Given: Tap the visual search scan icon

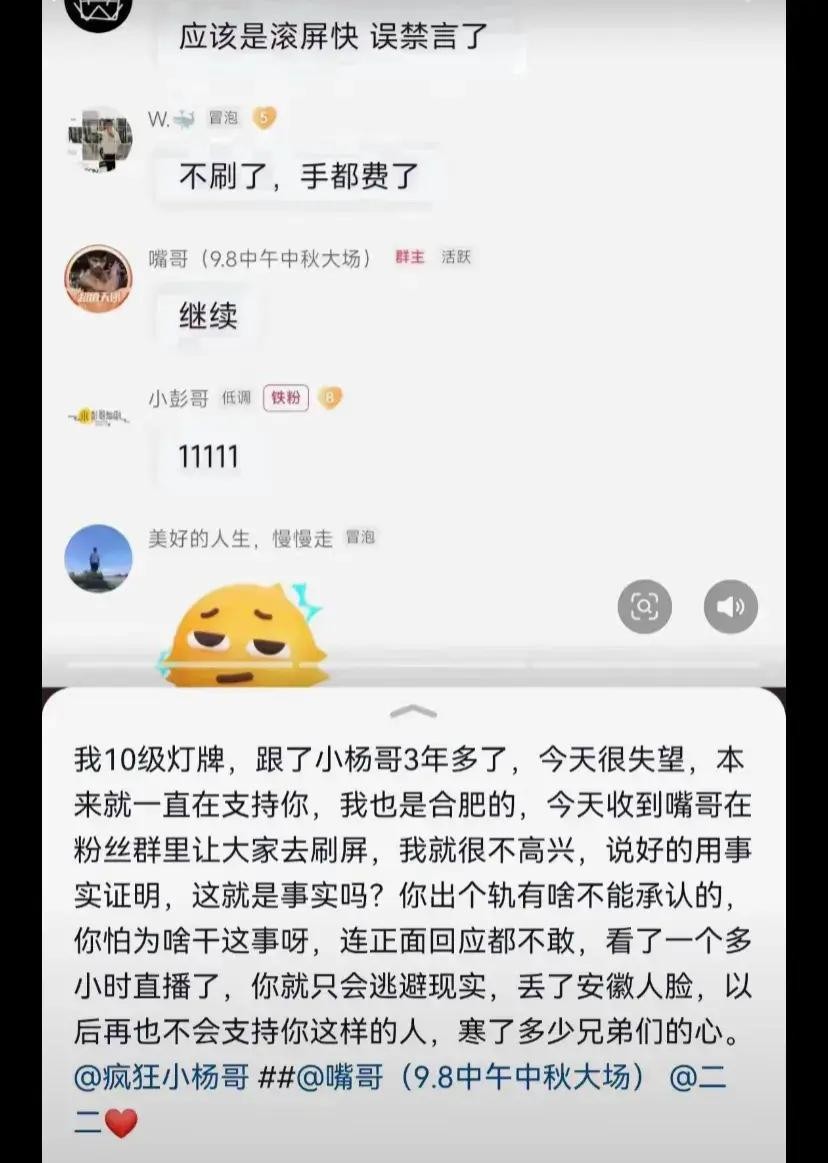Looking at the screenshot, I should pyautogui.click(x=644, y=606).
